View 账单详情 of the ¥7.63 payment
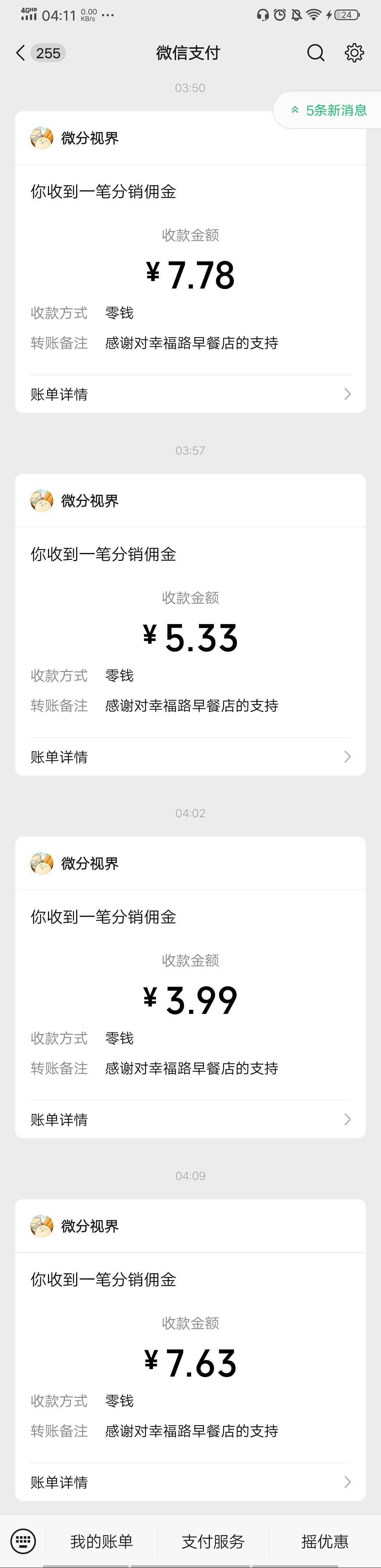Image resolution: width=381 pixels, height=1568 pixels. click(190, 1482)
